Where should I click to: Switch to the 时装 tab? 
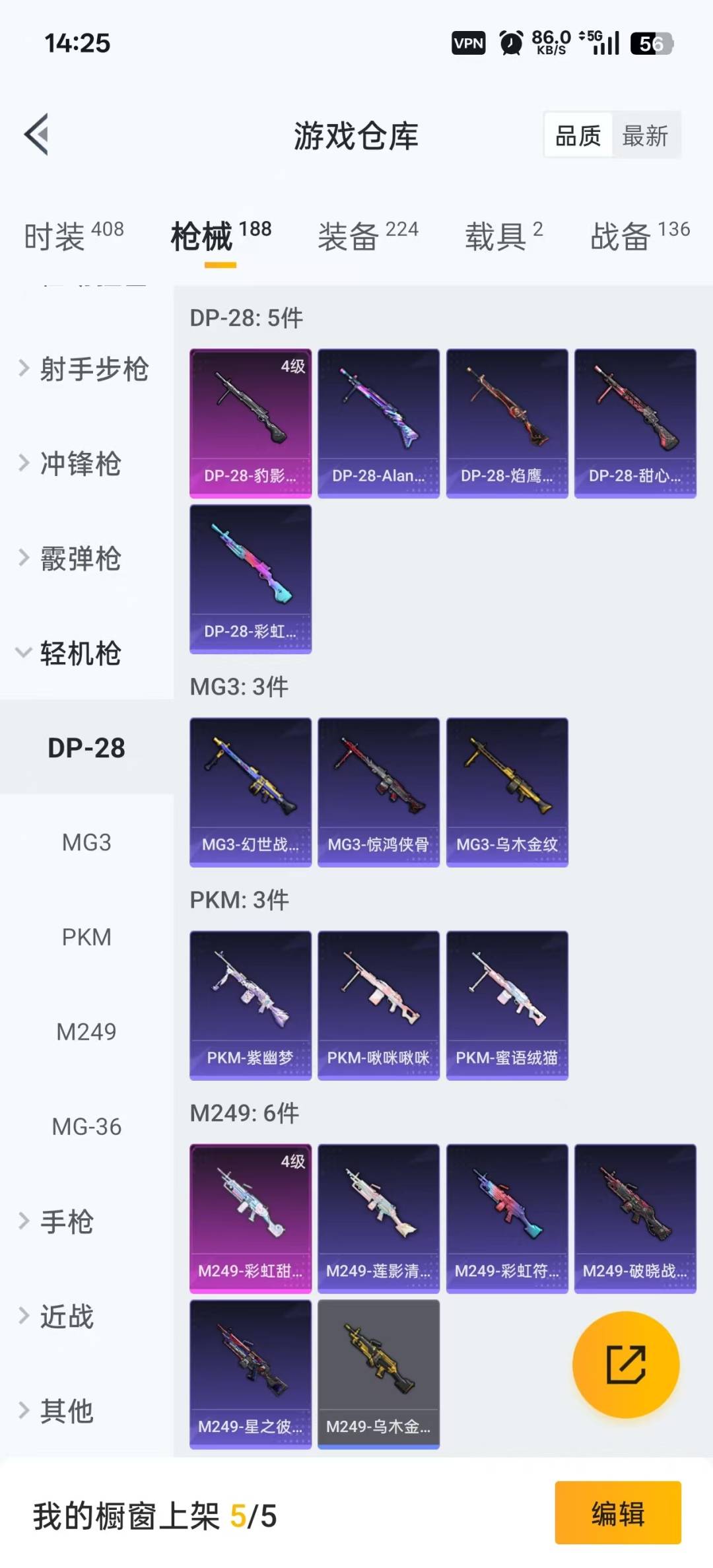[x=73, y=236]
